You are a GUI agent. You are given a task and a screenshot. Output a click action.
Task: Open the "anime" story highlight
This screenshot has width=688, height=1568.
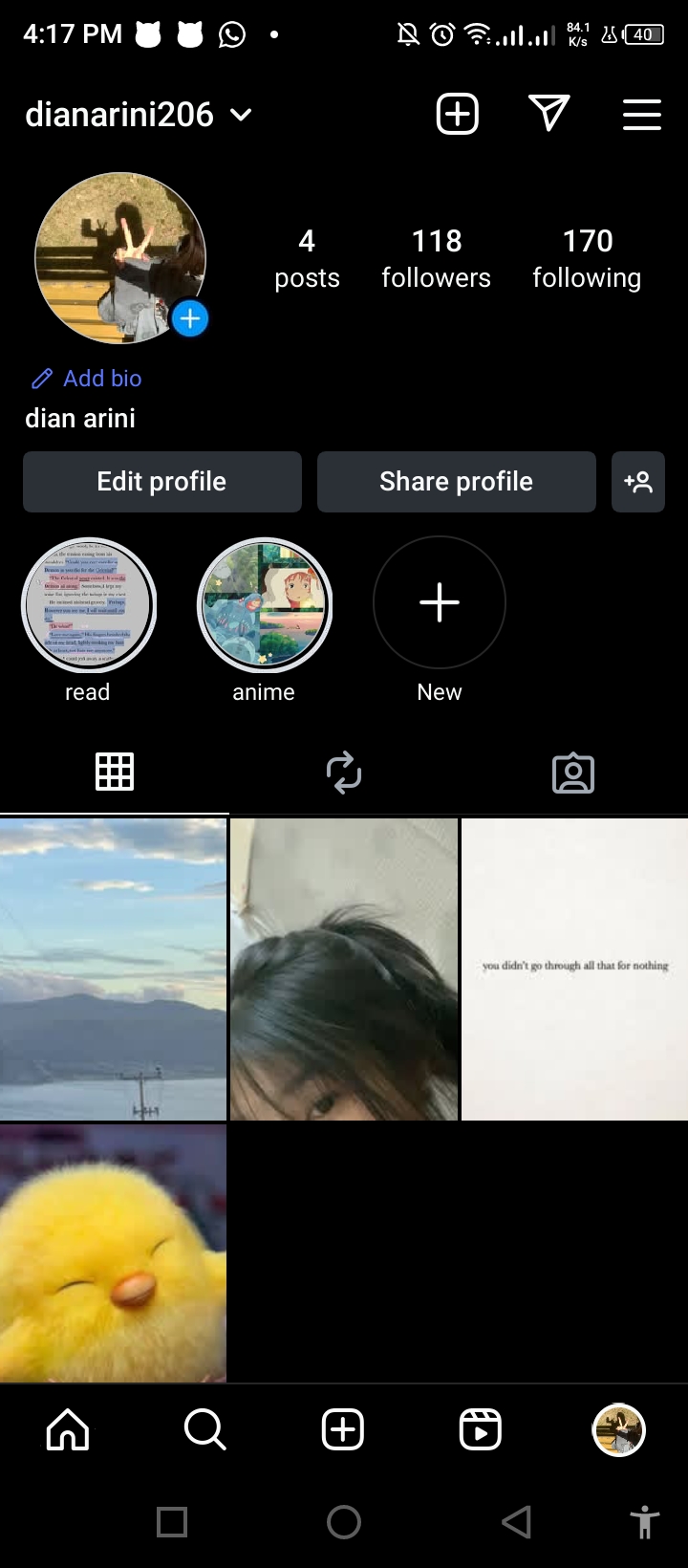coord(265,605)
